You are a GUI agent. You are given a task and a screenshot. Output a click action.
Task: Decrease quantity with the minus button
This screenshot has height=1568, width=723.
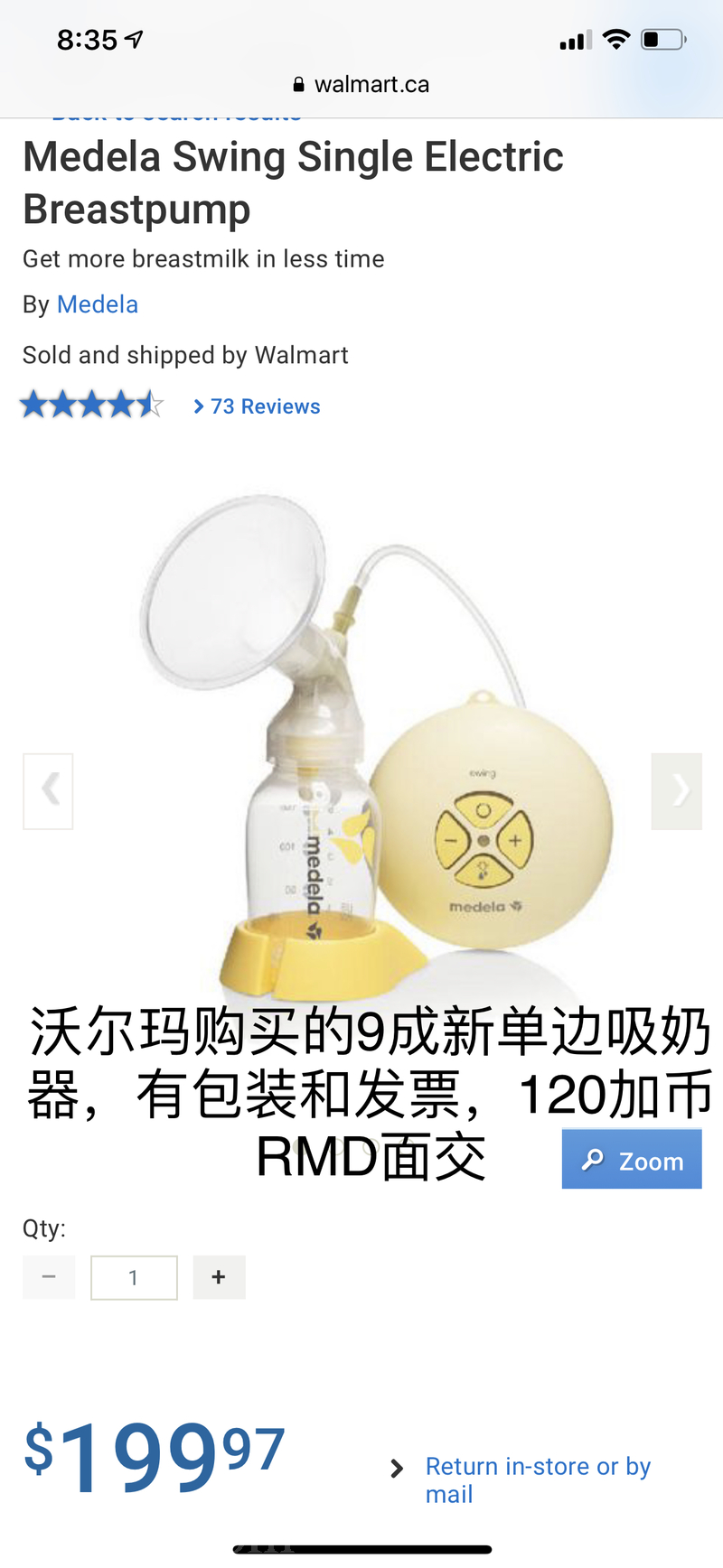pos(49,1277)
